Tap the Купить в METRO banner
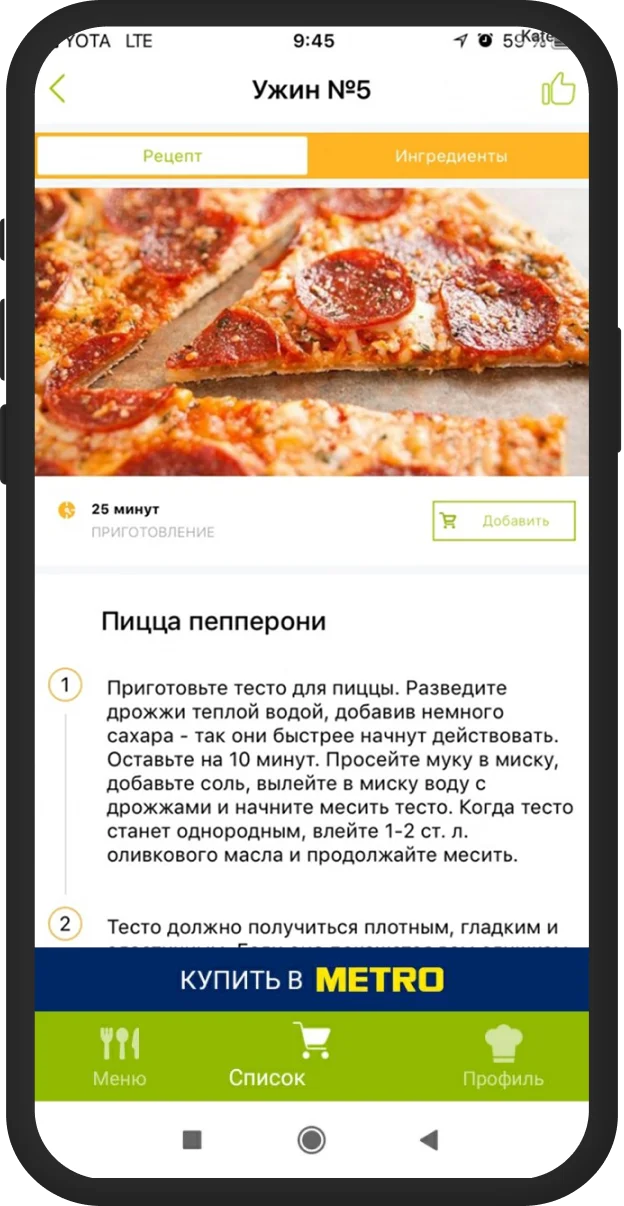624x1206 pixels. pos(312,980)
